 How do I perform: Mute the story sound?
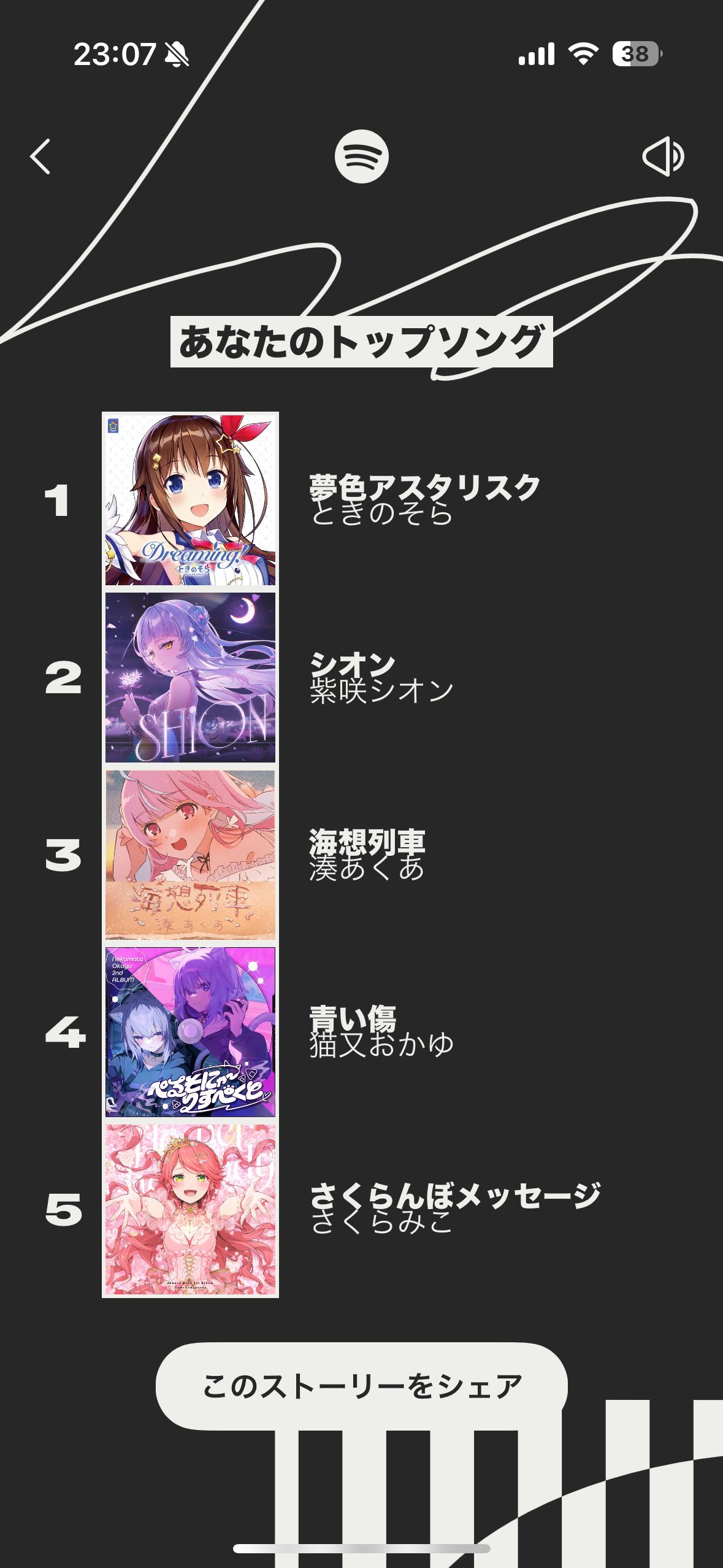[663, 157]
